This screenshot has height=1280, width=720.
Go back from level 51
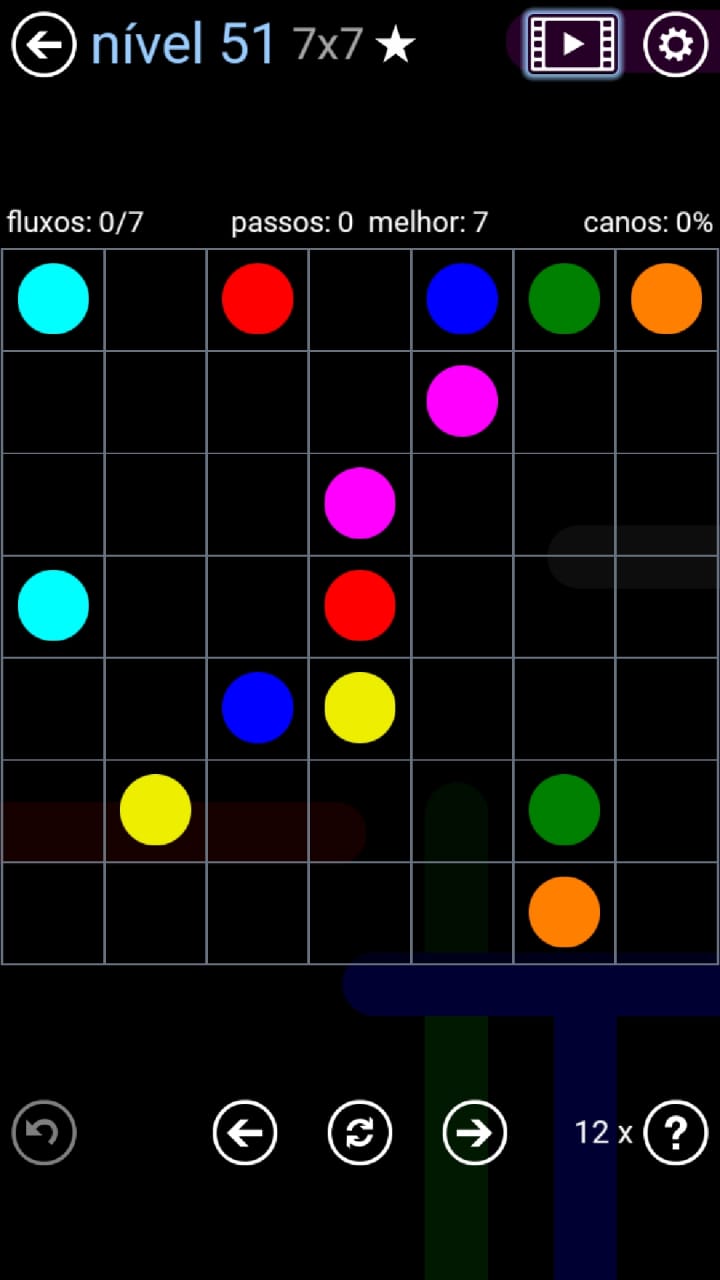[x=44, y=44]
